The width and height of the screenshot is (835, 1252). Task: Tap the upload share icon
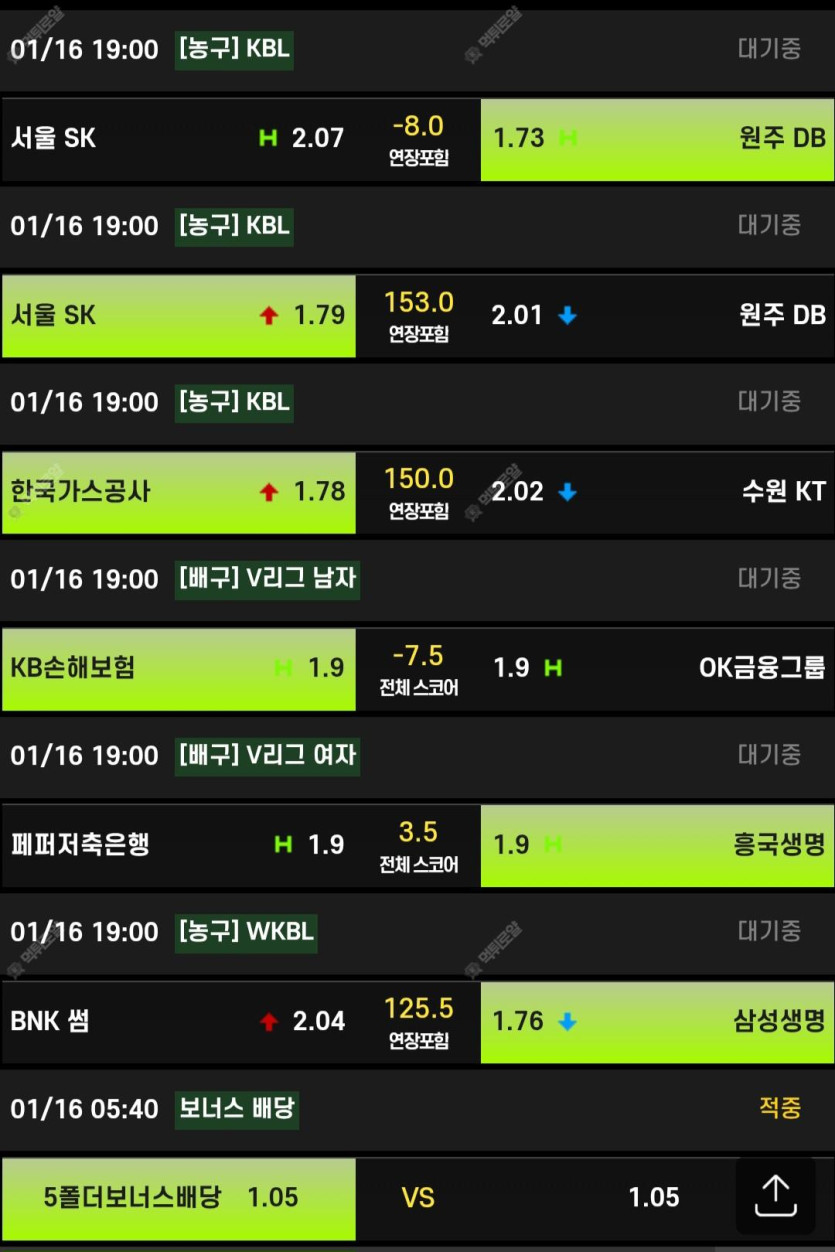point(776,1196)
